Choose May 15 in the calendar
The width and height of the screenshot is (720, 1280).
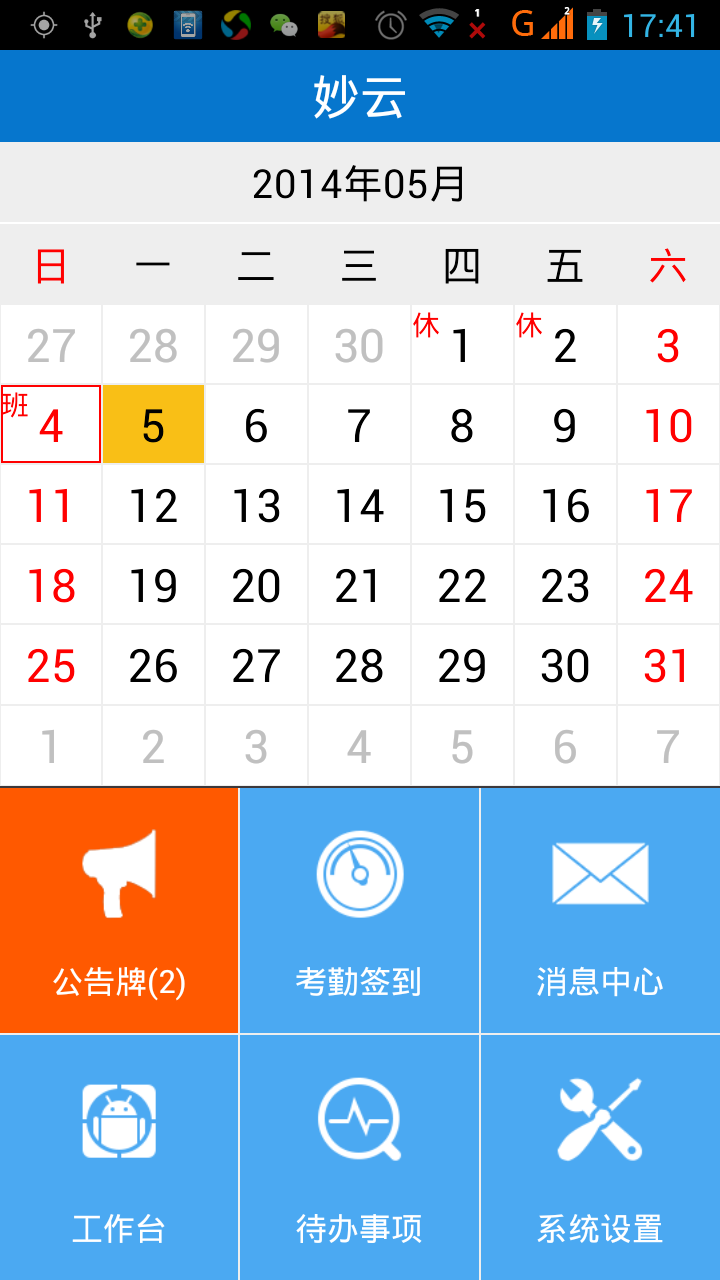(x=461, y=505)
